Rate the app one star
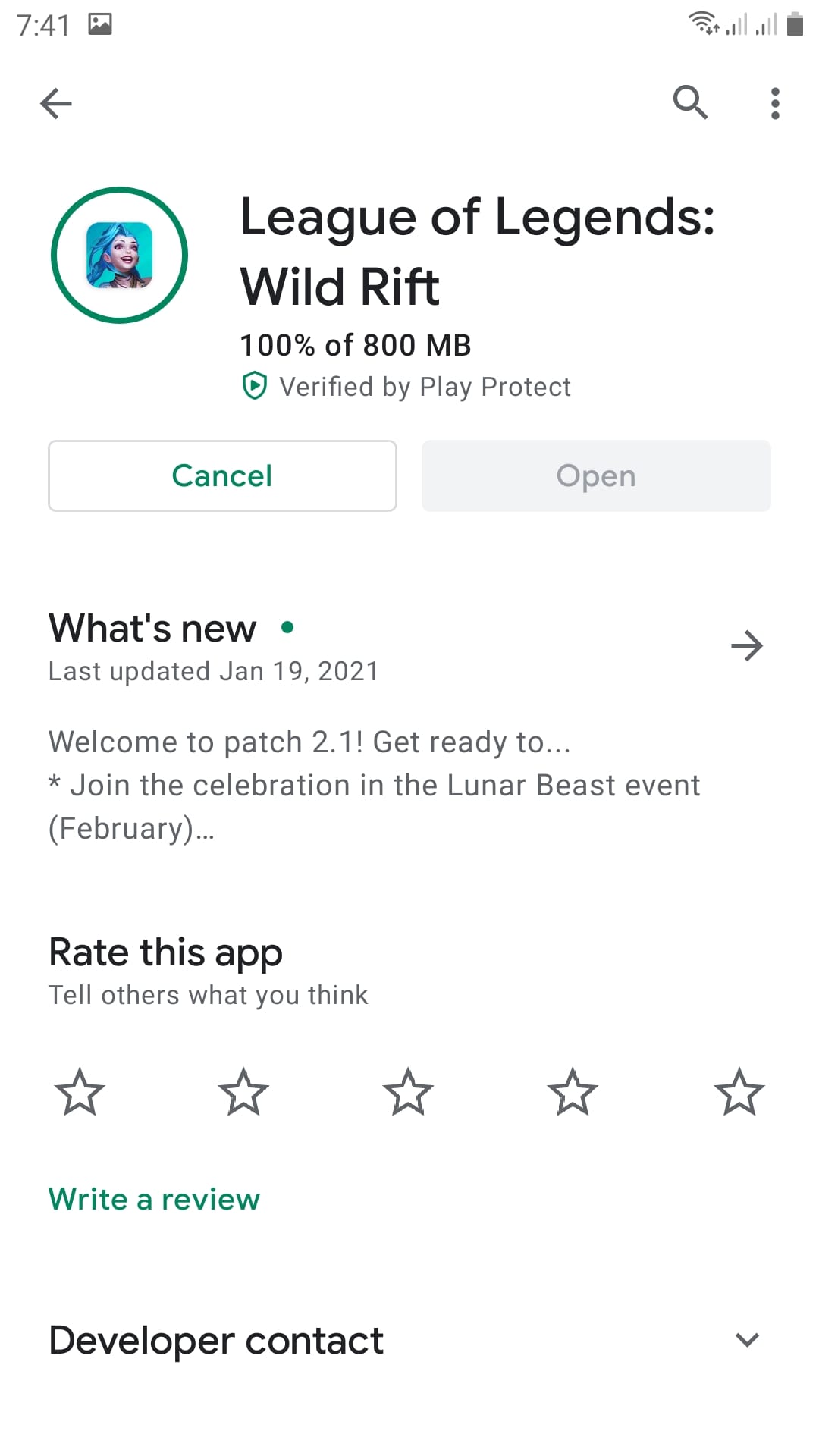The height and width of the screenshot is (1456, 819). [x=79, y=1092]
